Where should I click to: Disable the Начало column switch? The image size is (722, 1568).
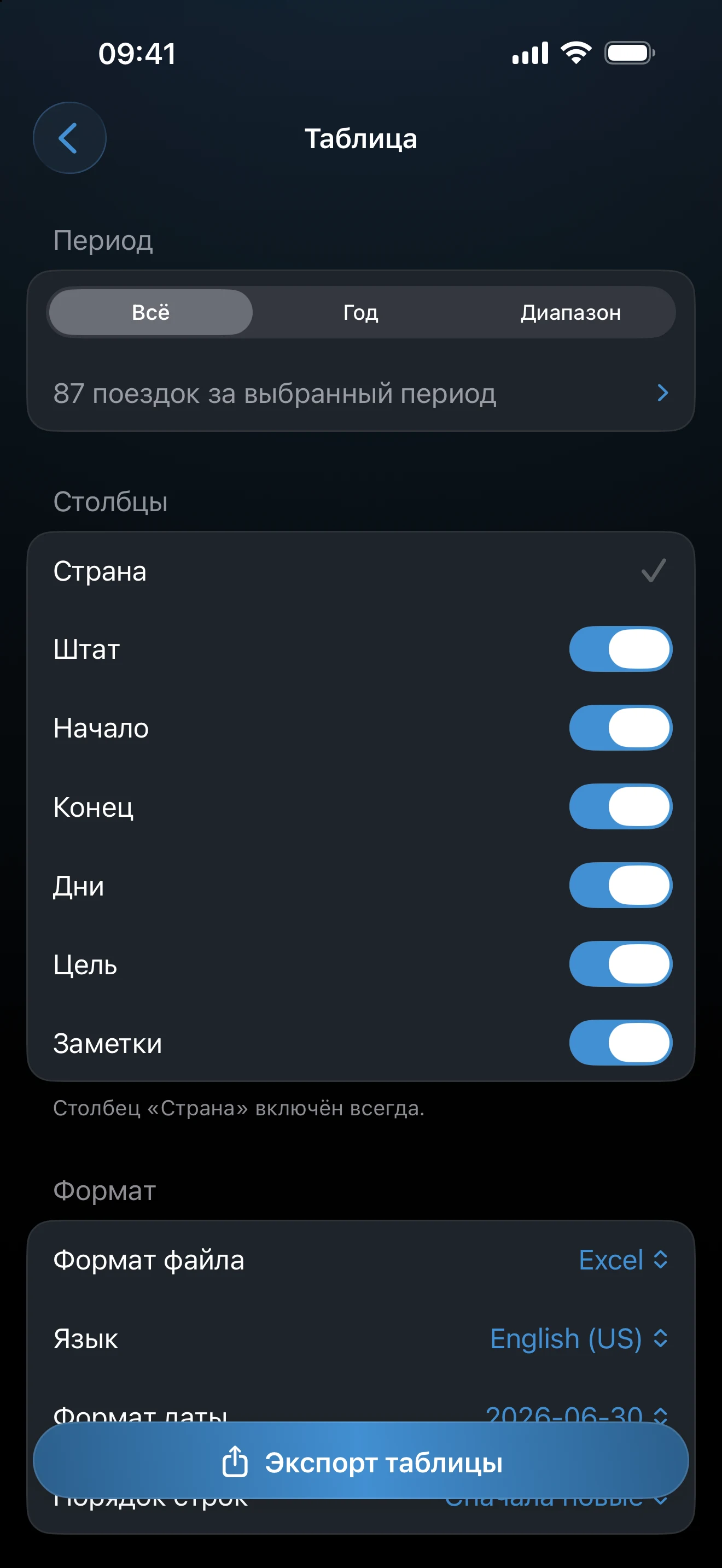coord(620,728)
